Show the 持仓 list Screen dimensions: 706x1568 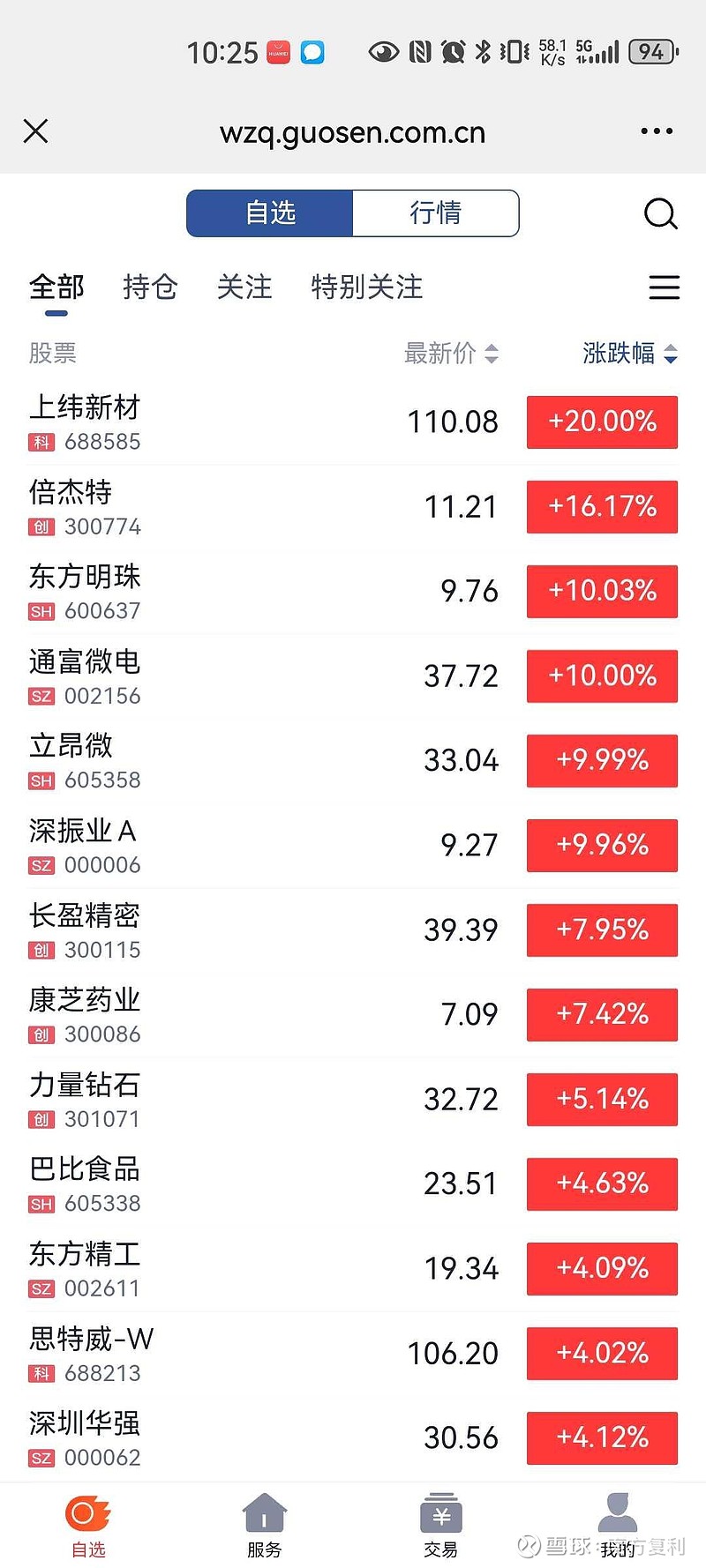[150, 287]
